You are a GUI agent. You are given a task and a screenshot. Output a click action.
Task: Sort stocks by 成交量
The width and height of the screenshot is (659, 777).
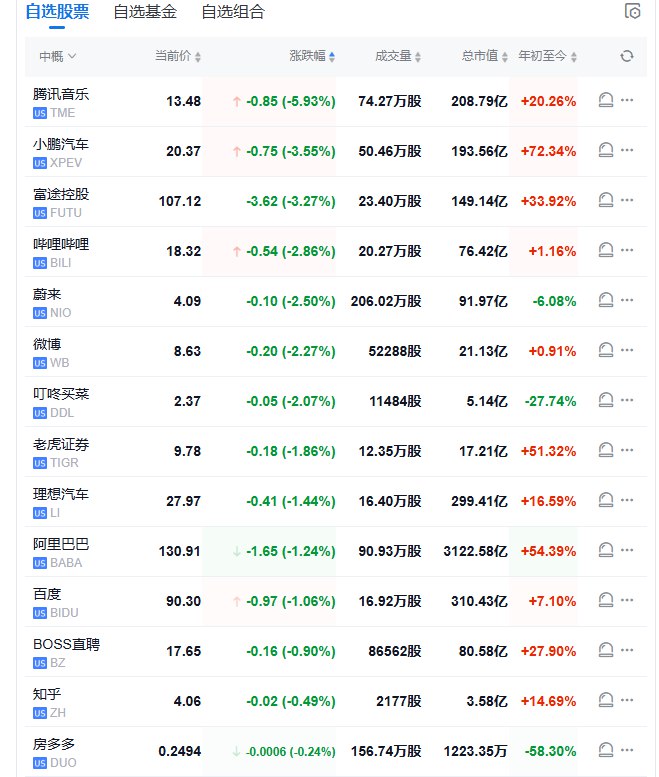point(398,57)
